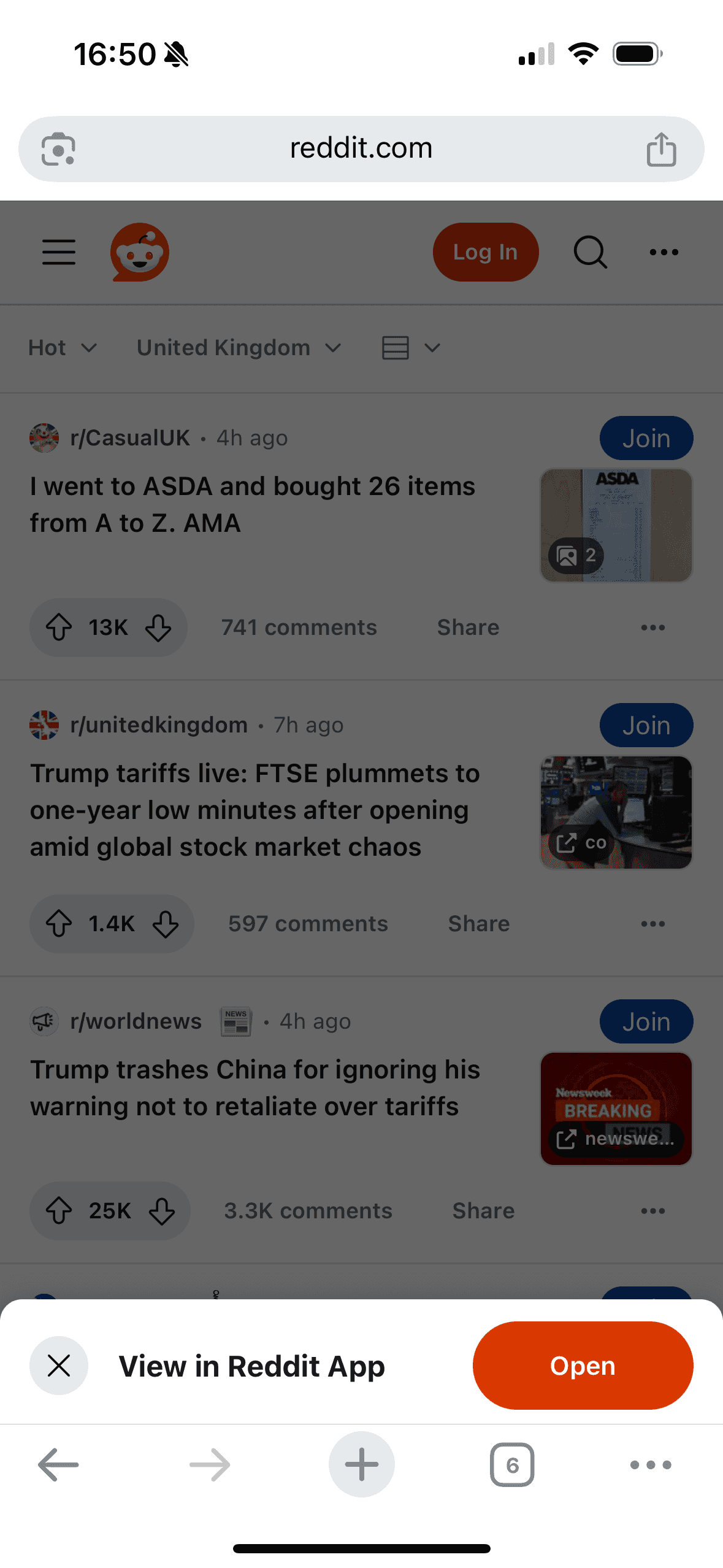
Task: Dismiss the View in Reddit App banner
Action: tap(59, 1366)
